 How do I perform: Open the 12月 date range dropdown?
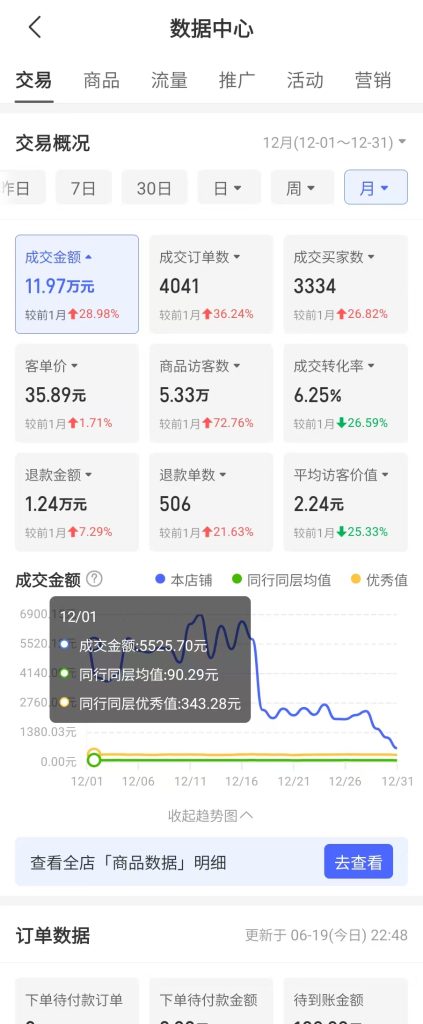[335, 142]
